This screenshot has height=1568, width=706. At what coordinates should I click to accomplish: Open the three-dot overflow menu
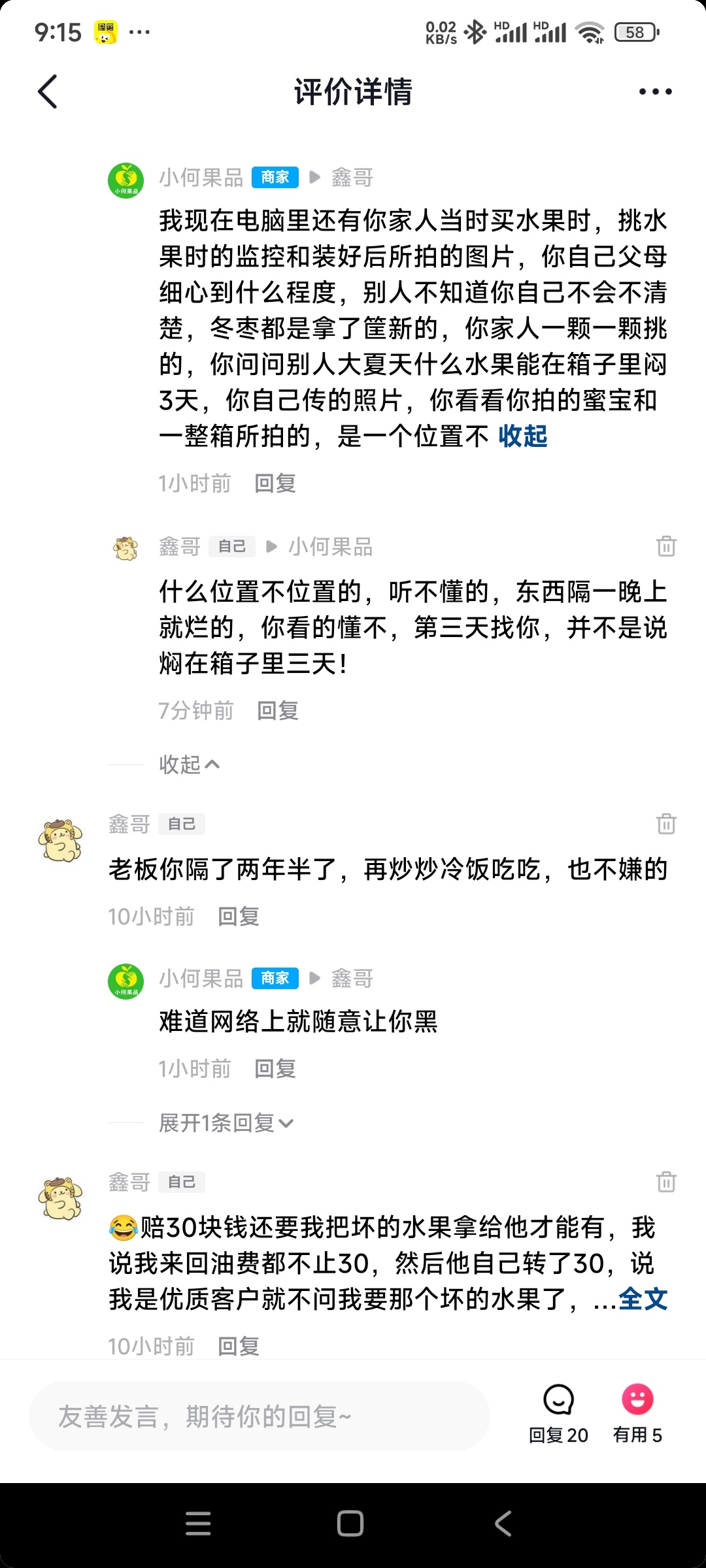[655, 91]
